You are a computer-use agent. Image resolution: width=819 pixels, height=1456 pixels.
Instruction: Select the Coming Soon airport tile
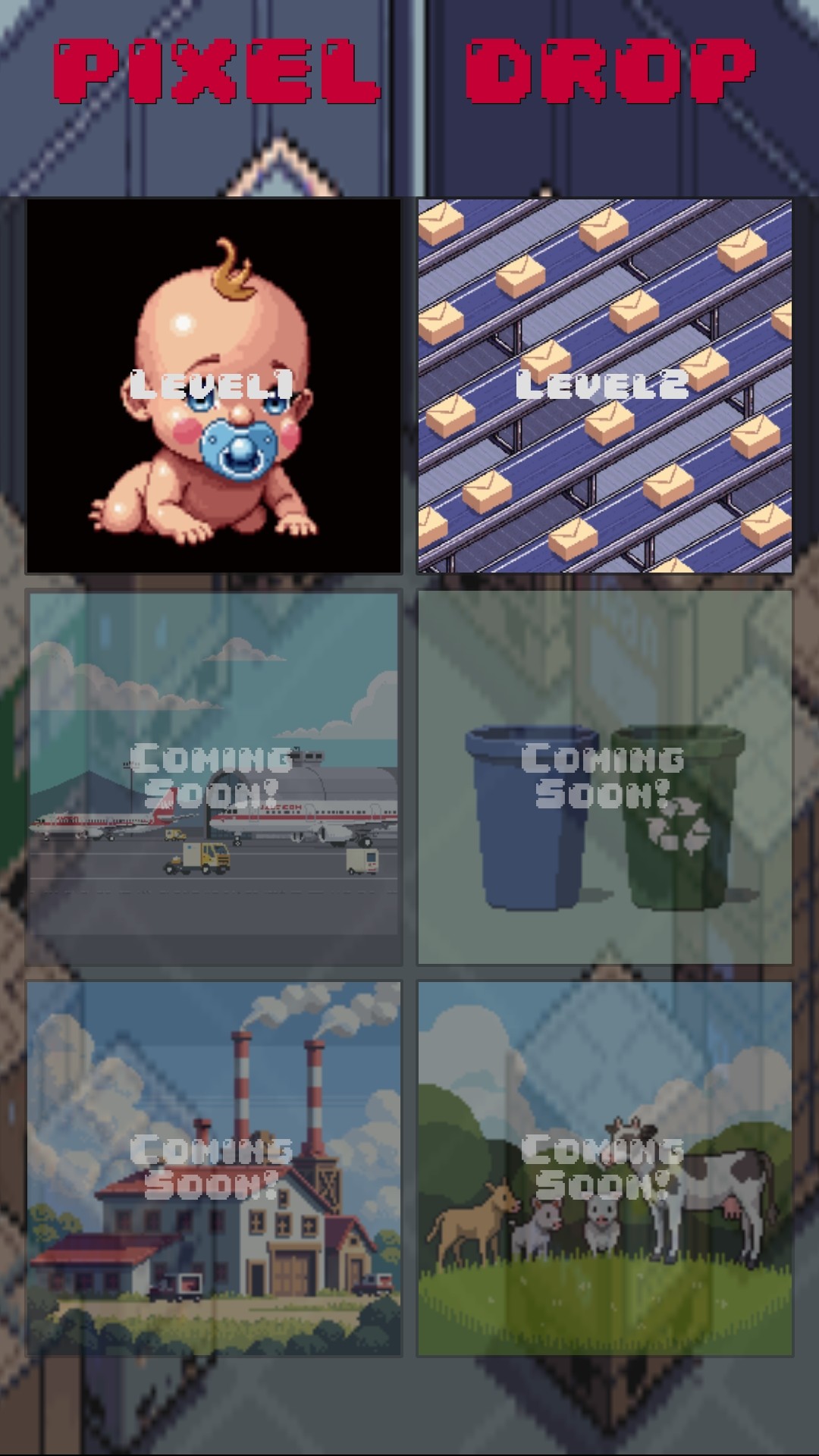tap(214, 777)
